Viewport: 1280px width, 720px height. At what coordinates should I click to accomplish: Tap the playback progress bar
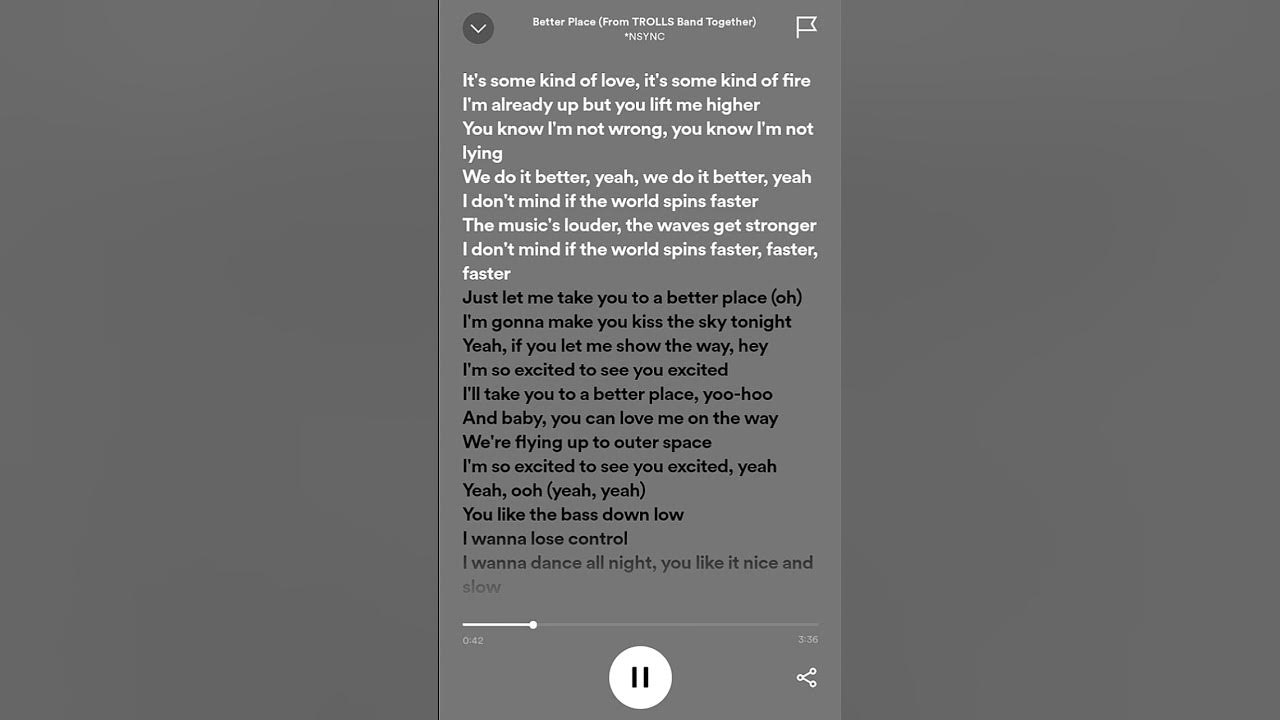pos(640,624)
